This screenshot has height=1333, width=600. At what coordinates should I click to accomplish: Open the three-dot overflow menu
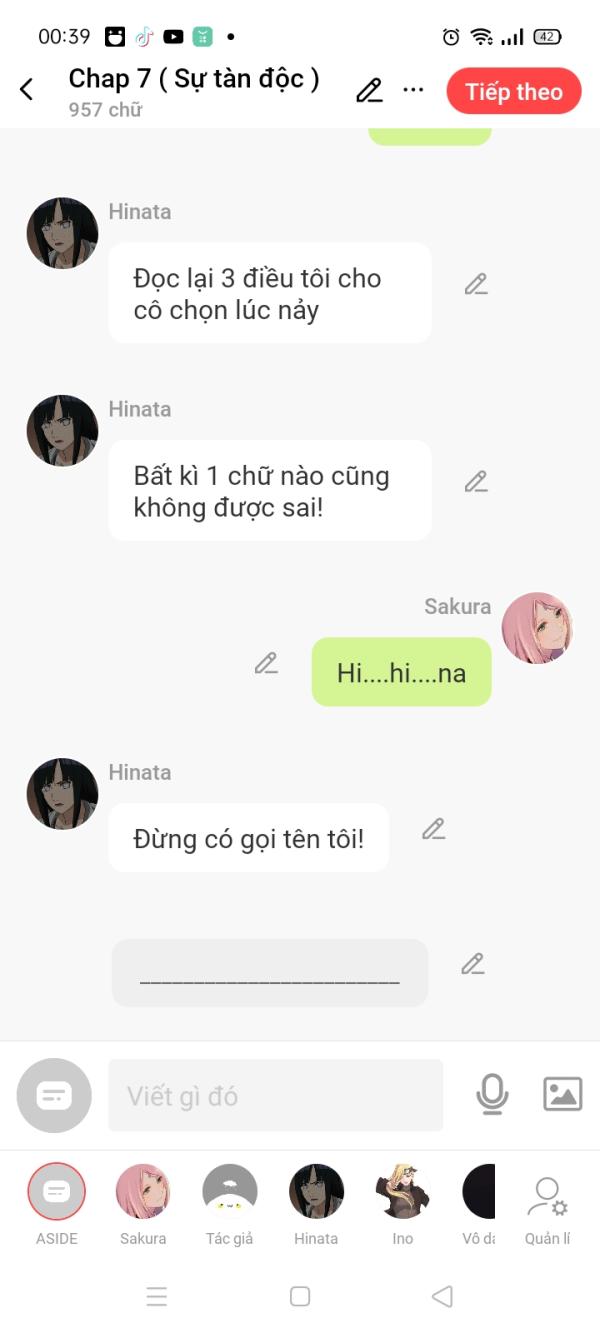click(413, 90)
